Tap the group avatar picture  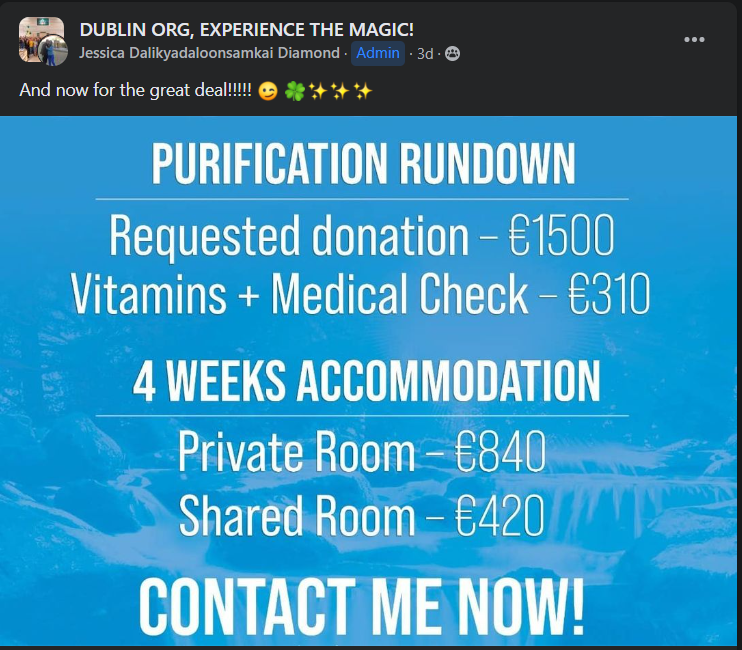(x=42, y=40)
